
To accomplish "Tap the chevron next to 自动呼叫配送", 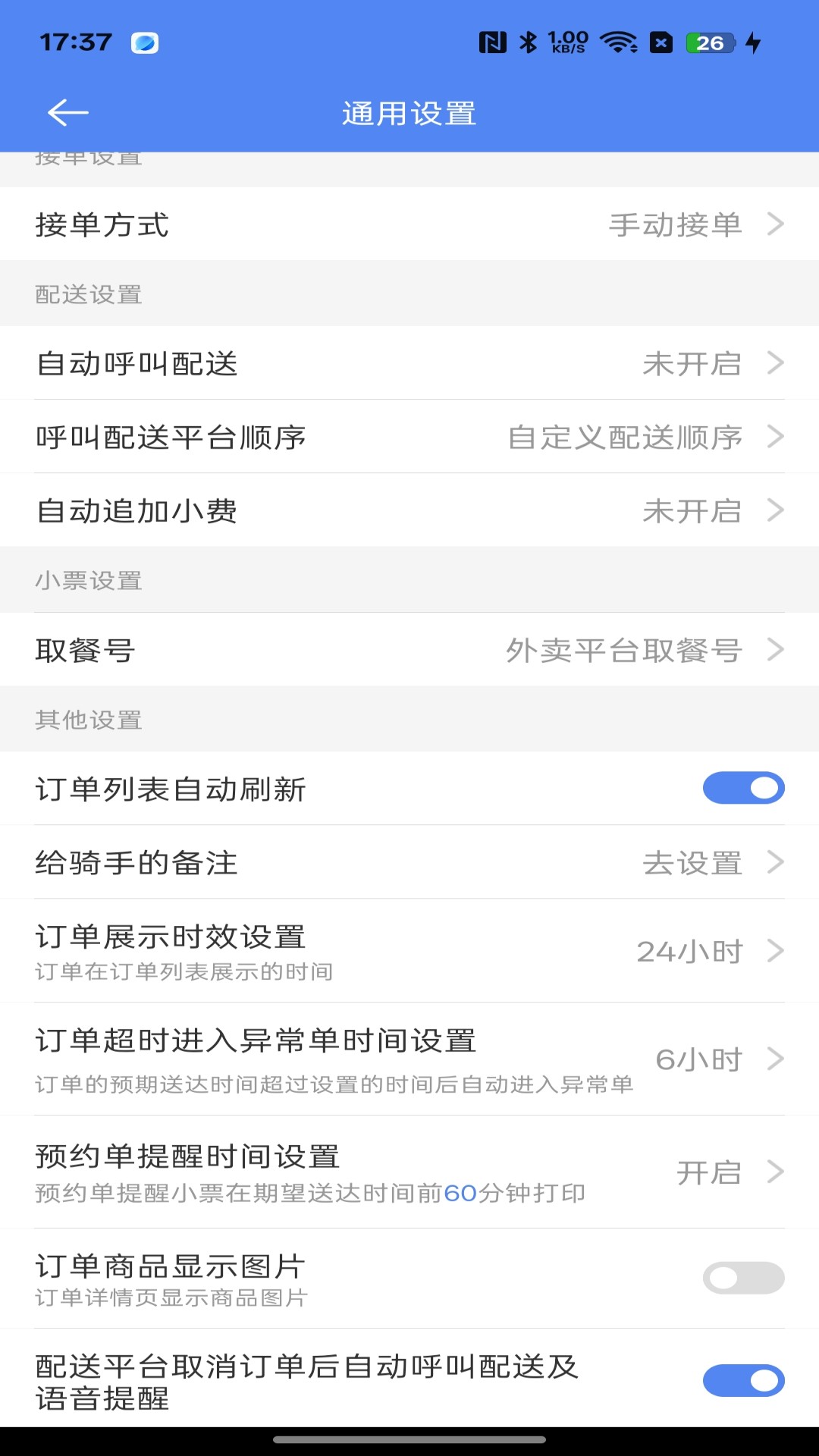I will point(774,362).
